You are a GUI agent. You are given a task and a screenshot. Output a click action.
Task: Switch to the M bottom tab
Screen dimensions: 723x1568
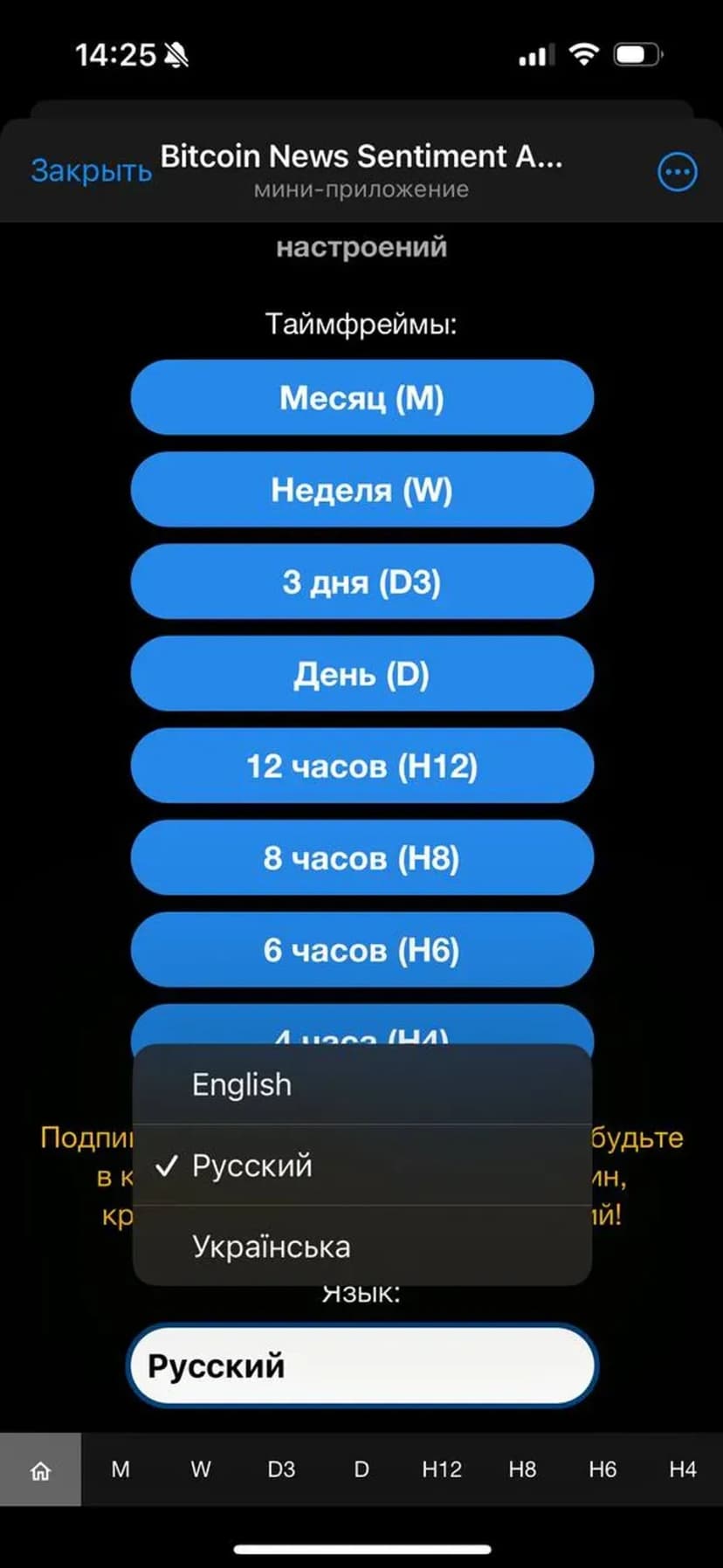pyautogui.click(x=120, y=1470)
